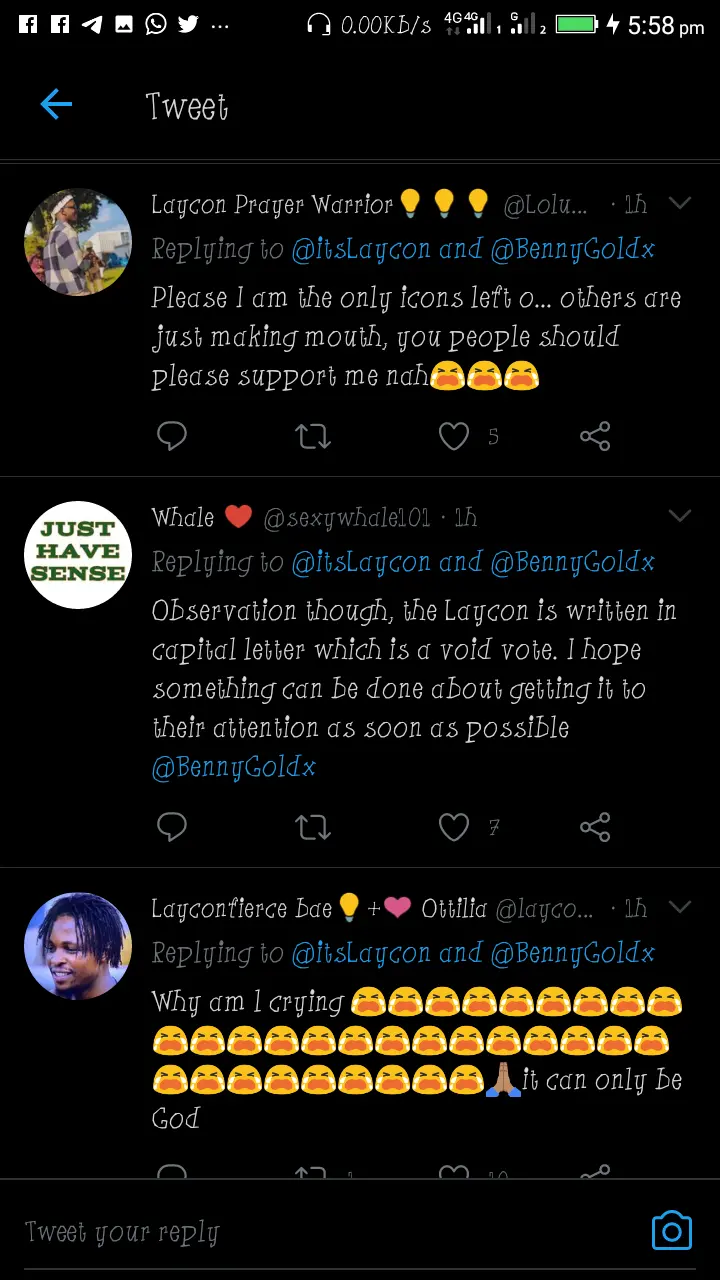Retweet Whale's tweet about void vote
The height and width of the screenshot is (1280, 720).
pos(313,827)
